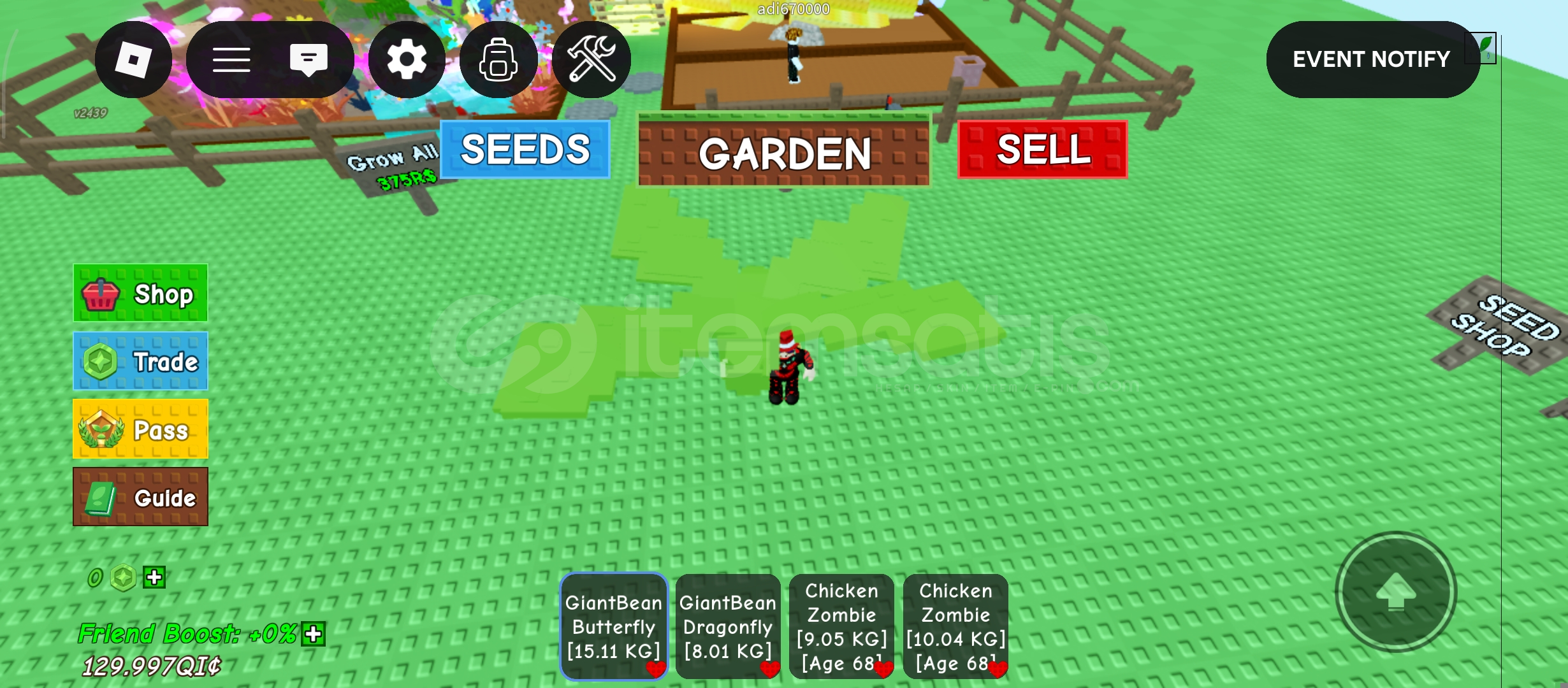1568x688 pixels.
Task: Open the Pass panel
Action: (140, 429)
